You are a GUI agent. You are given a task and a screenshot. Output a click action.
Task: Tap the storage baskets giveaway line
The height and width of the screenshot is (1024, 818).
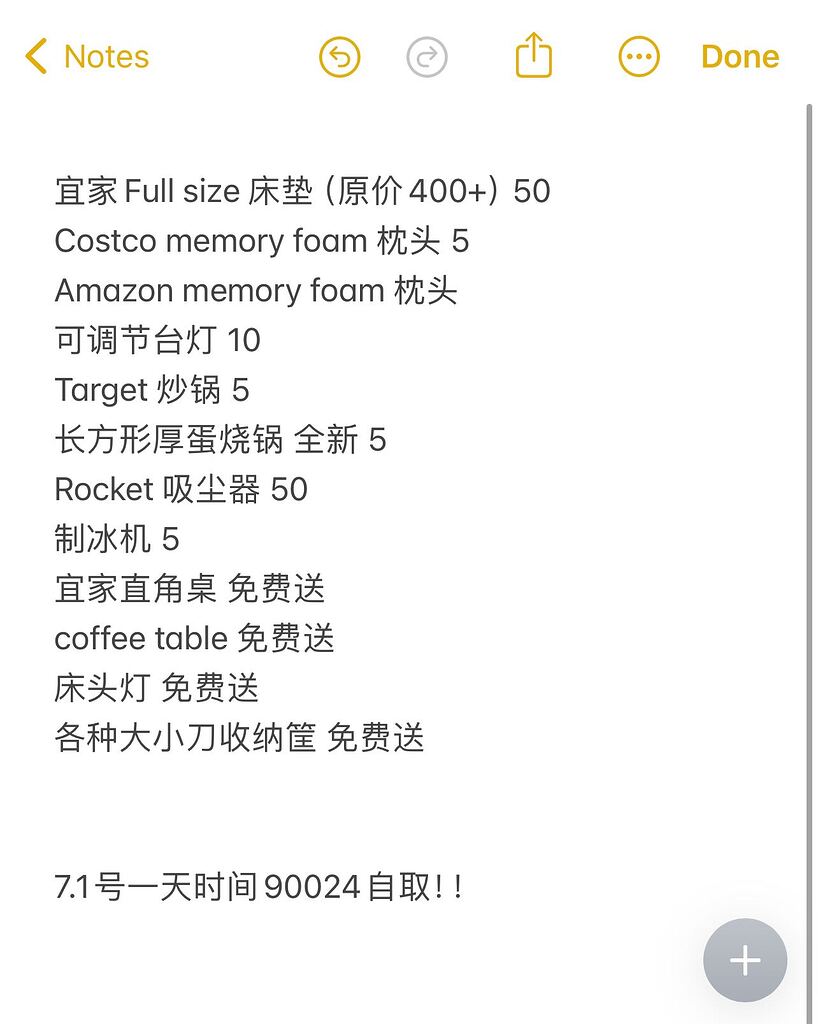240,739
